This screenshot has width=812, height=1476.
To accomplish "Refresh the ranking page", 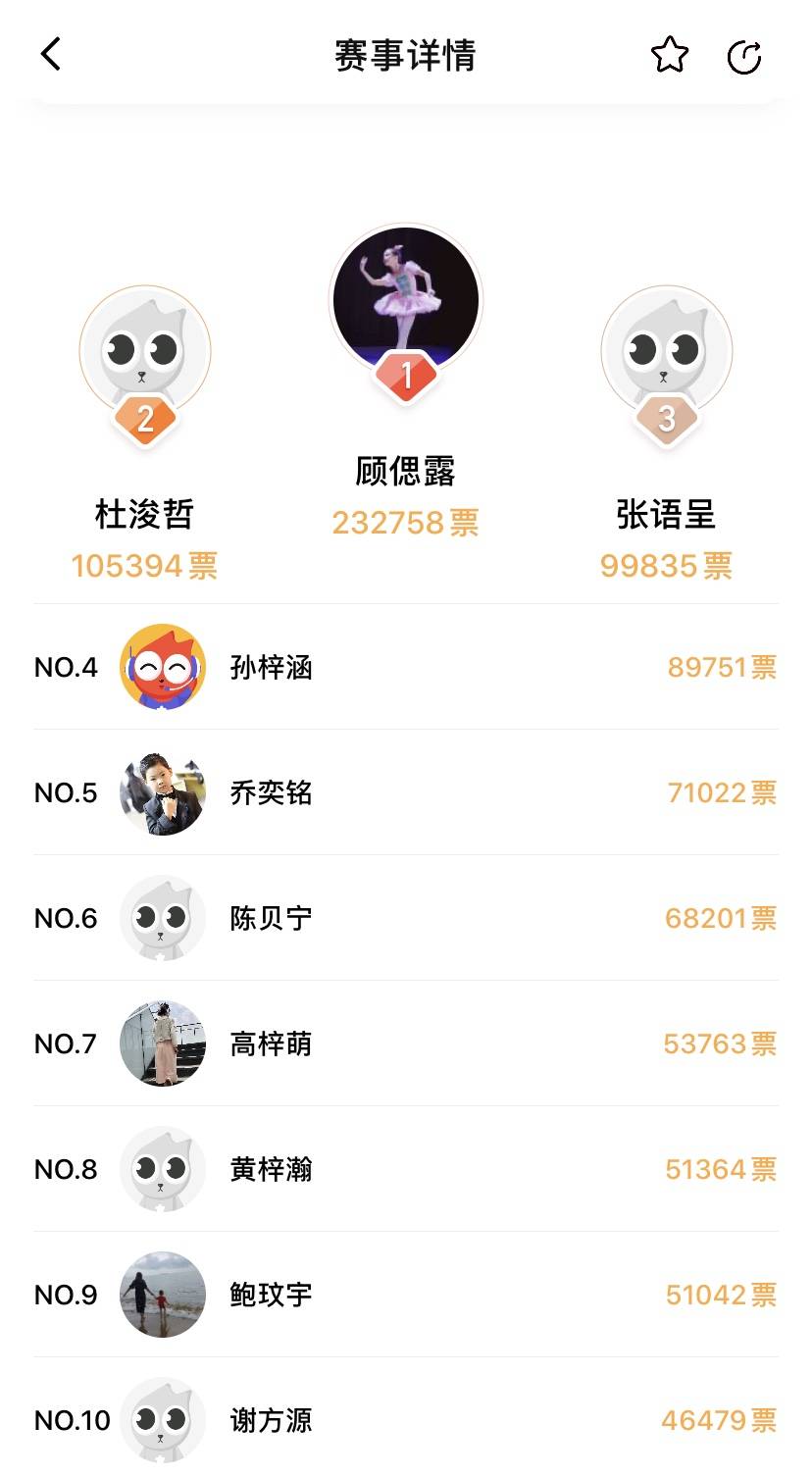I will (x=744, y=57).
